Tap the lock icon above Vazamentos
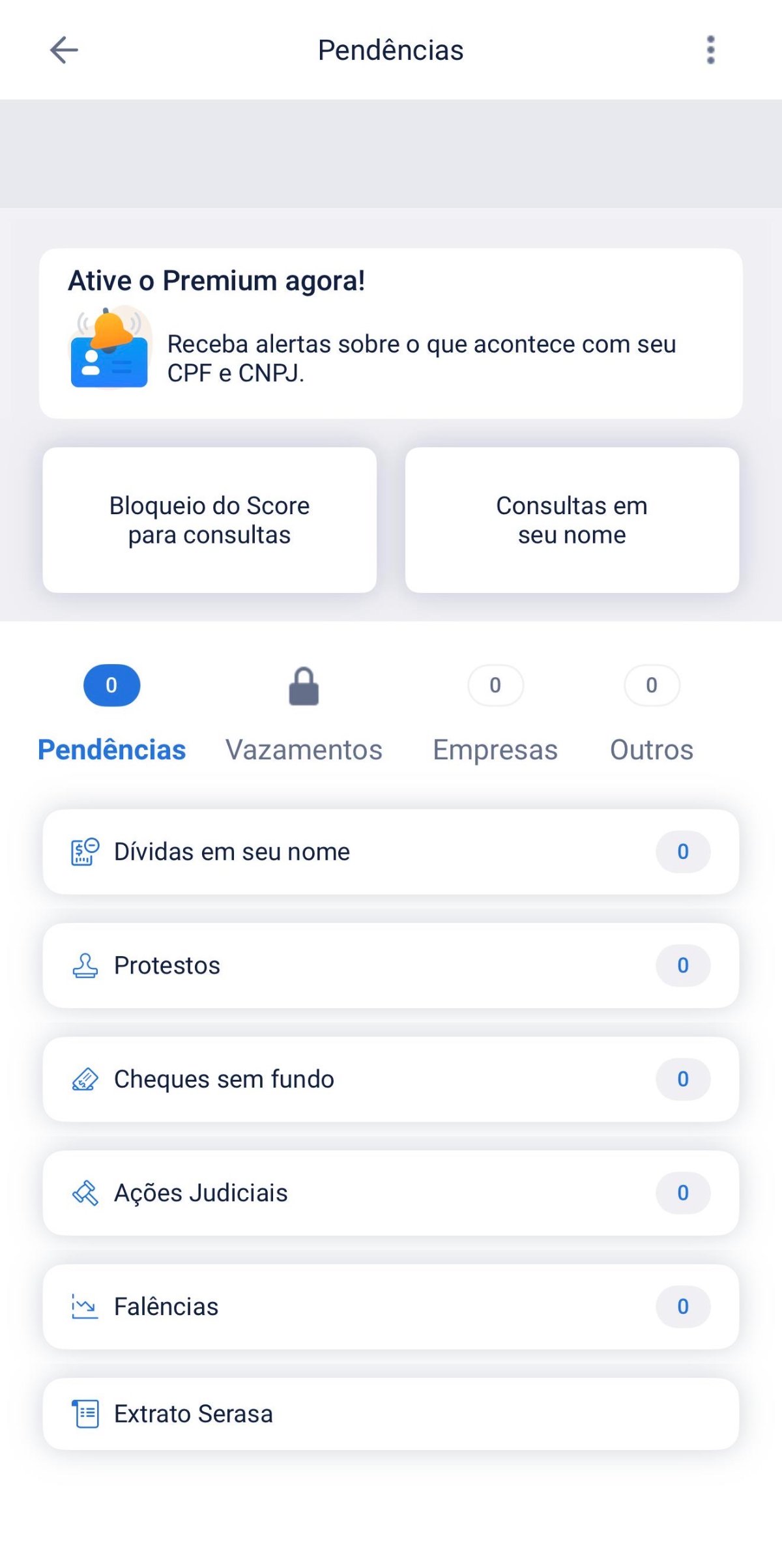Image resolution: width=782 pixels, height=1568 pixels. pyautogui.click(x=304, y=686)
